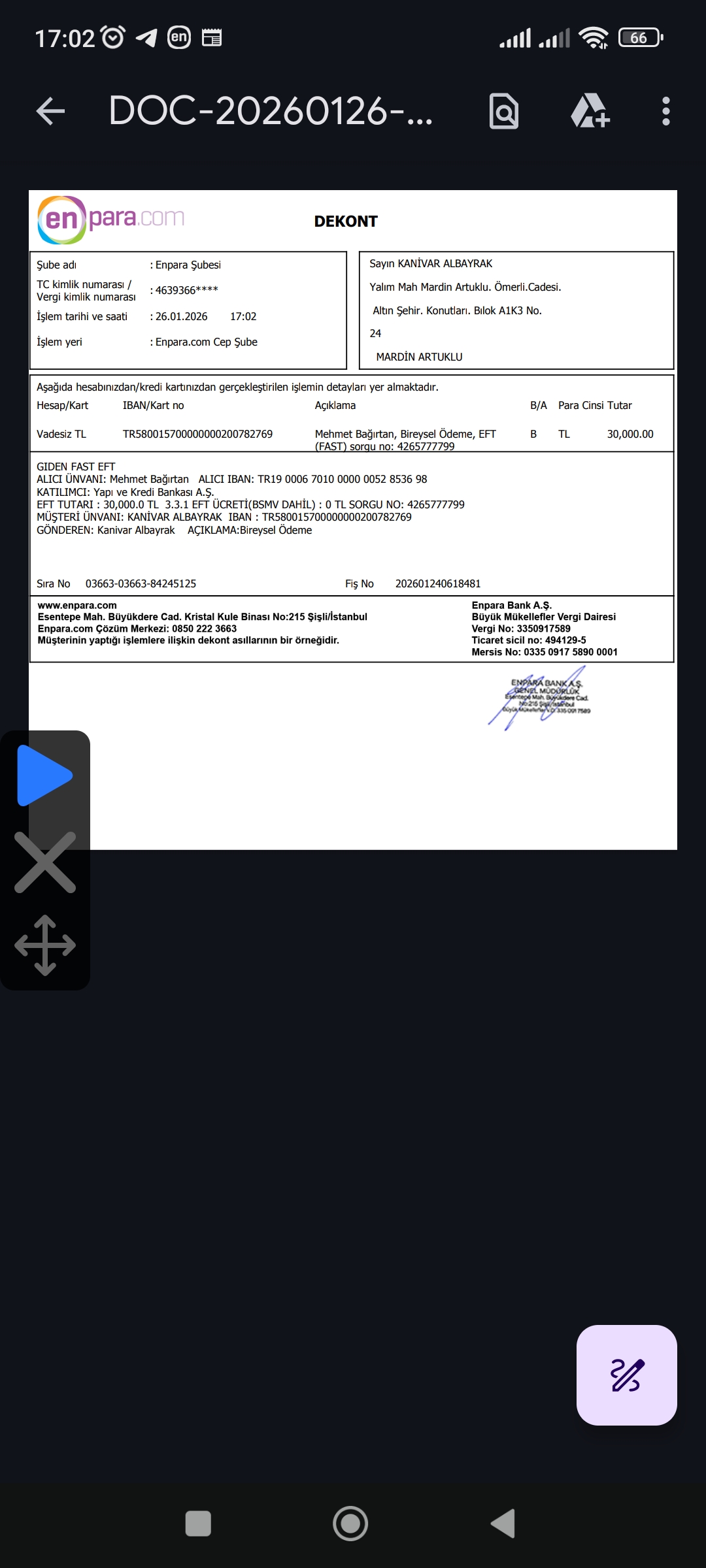
Task: Tap the move arrows handle on overlay
Action: [x=45, y=945]
